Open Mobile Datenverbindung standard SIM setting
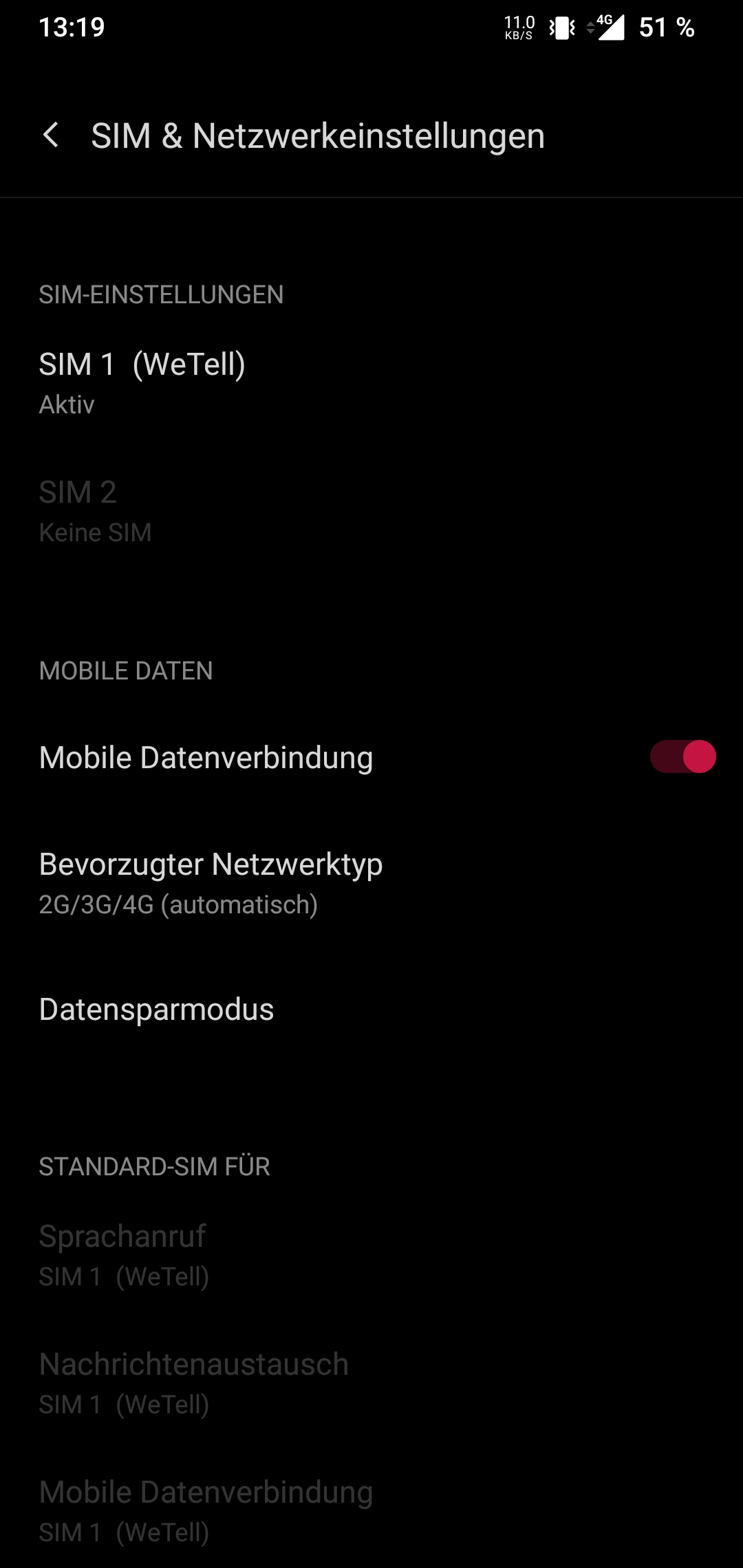The width and height of the screenshot is (743, 1568). [x=206, y=1510]
